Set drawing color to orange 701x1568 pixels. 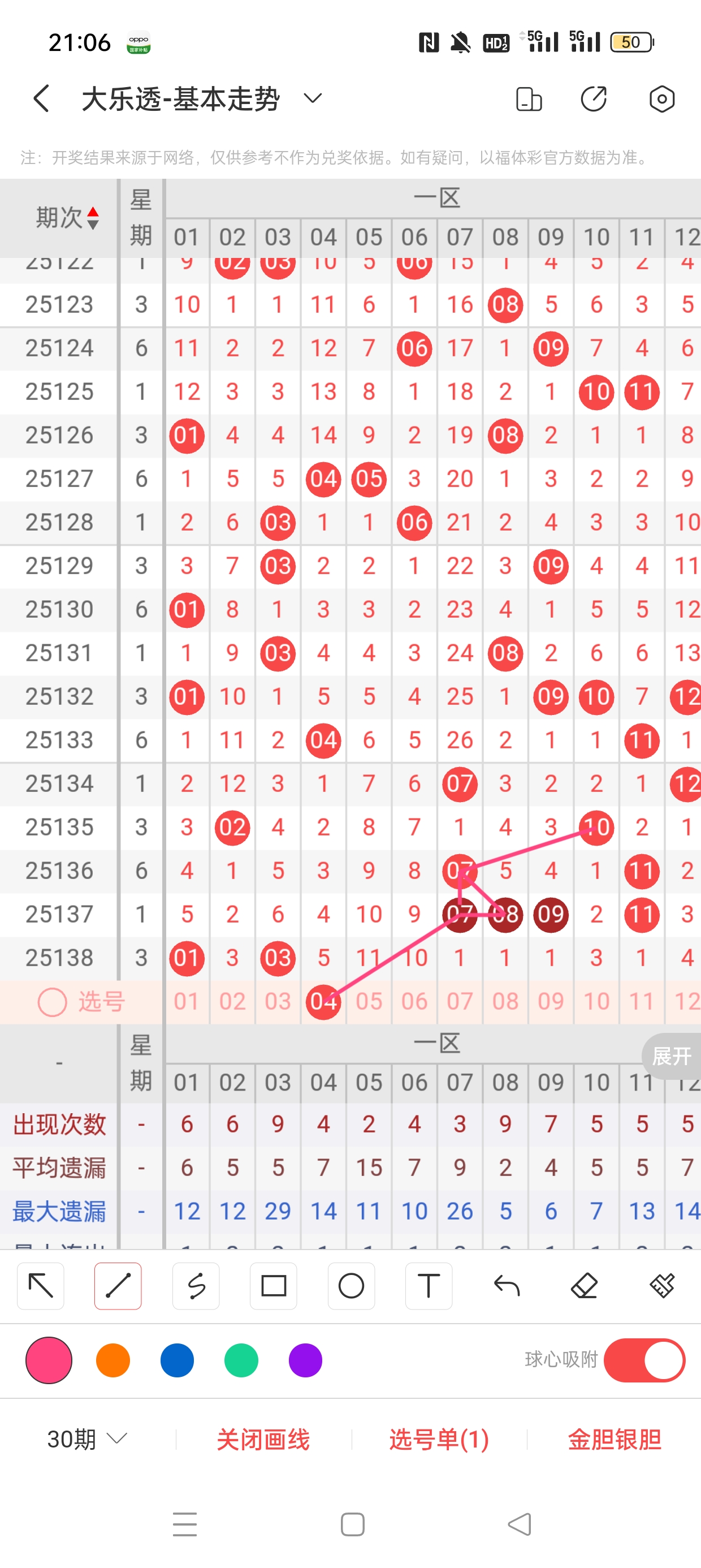113,1360
